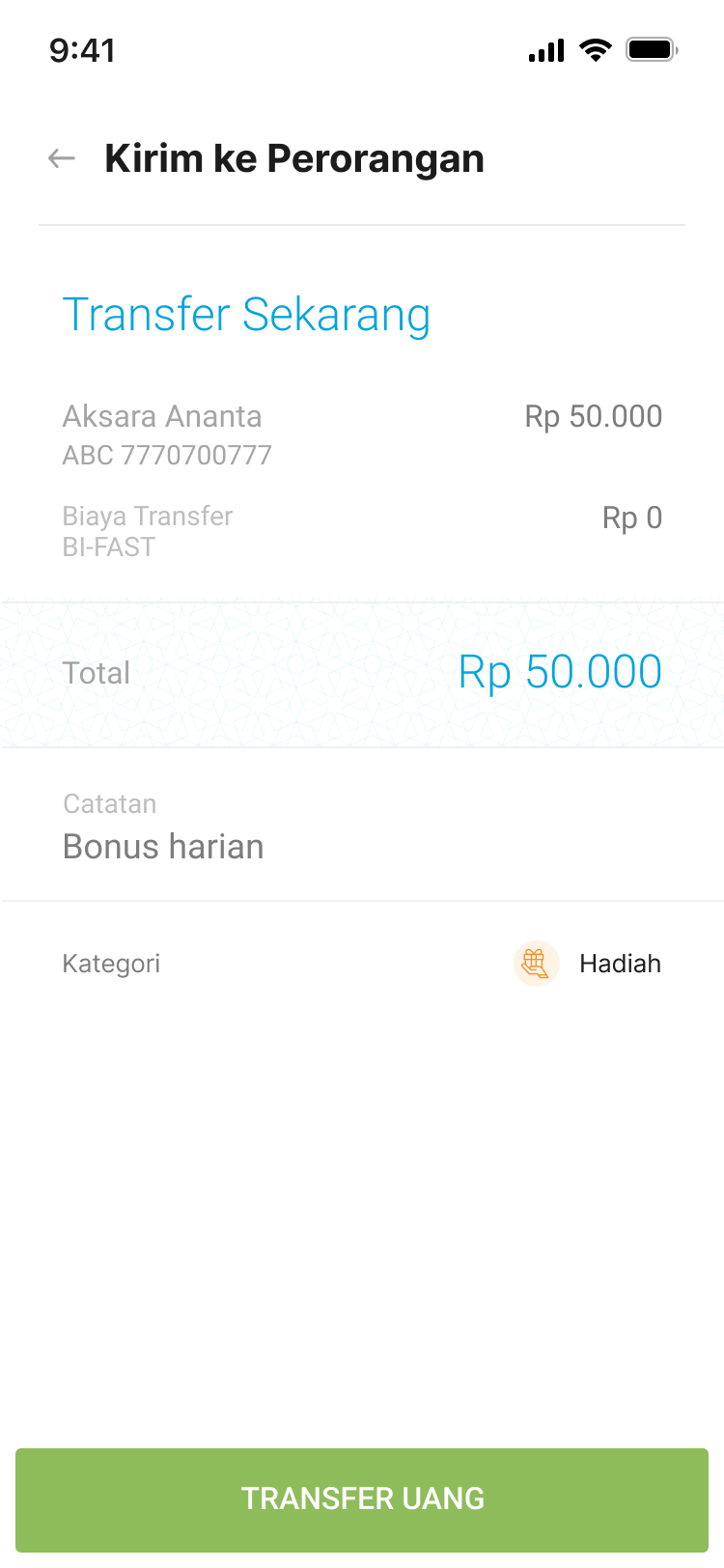Select the orange gift-in-hand icon next to Hadiah
724x1568 pixels.
click(x=535, y=963)
